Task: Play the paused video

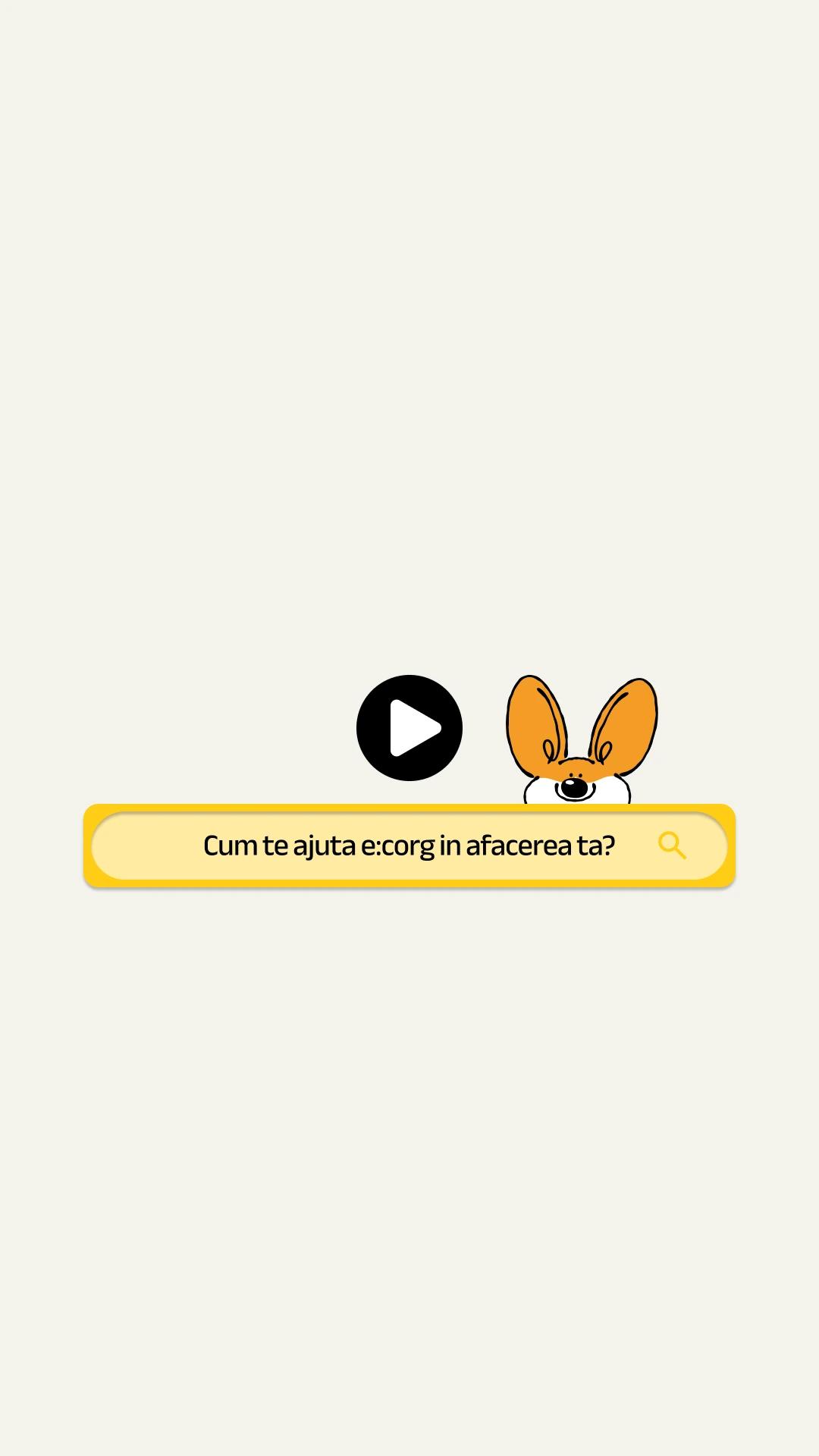Action: [x=409, y=728]
